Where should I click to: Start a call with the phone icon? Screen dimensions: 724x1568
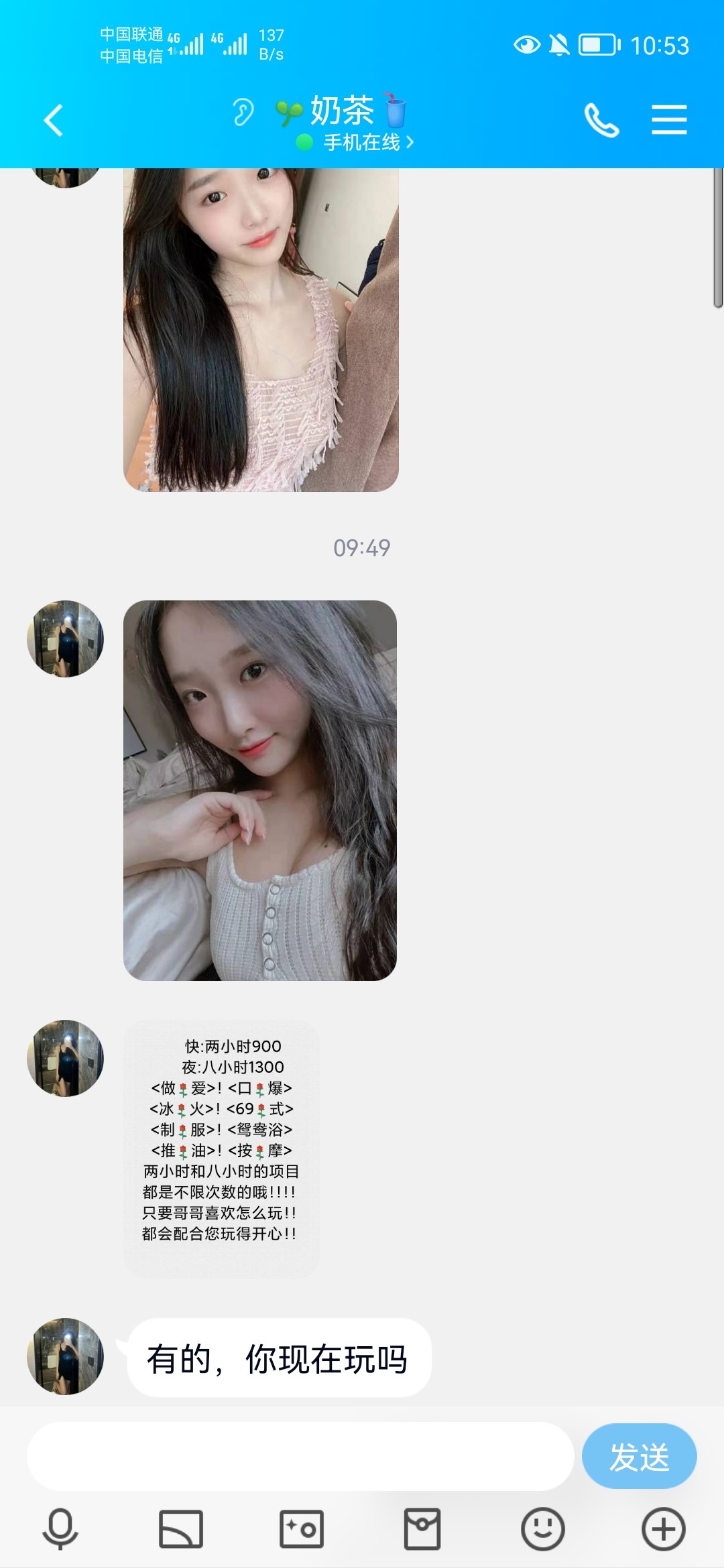coord(601,121)
